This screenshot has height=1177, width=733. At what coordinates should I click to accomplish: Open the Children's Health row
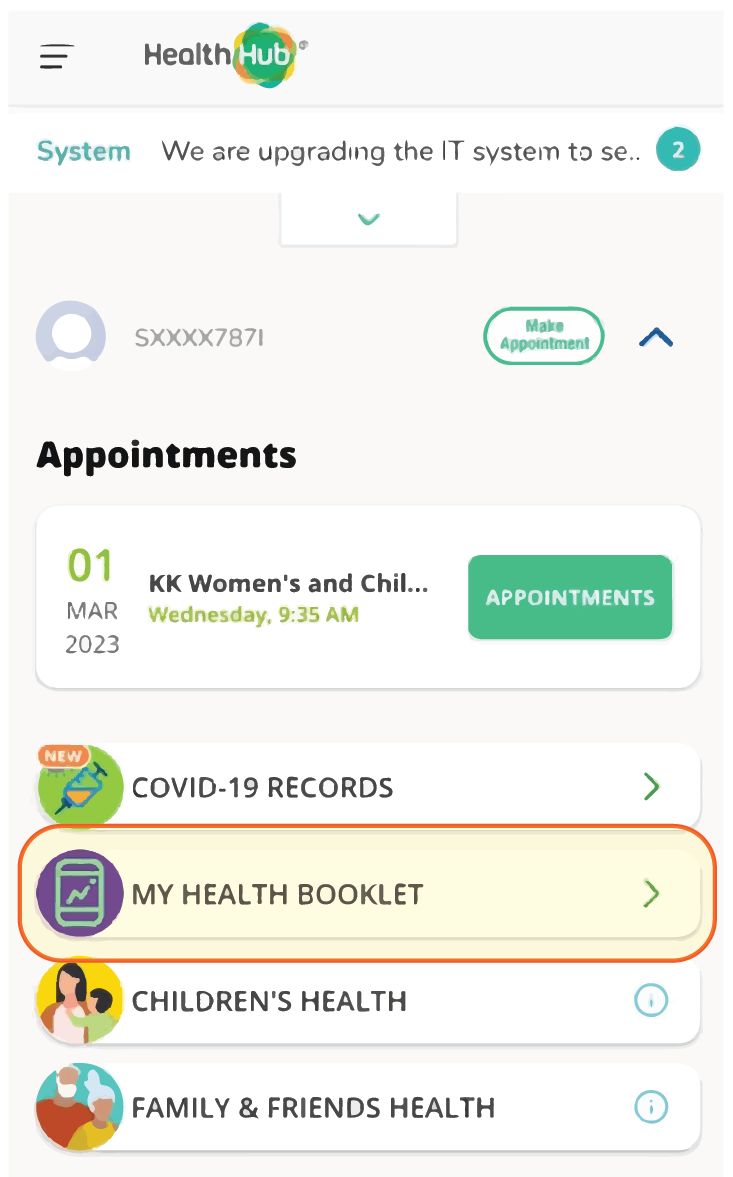pyautogui.click(x=368, y=1000)
